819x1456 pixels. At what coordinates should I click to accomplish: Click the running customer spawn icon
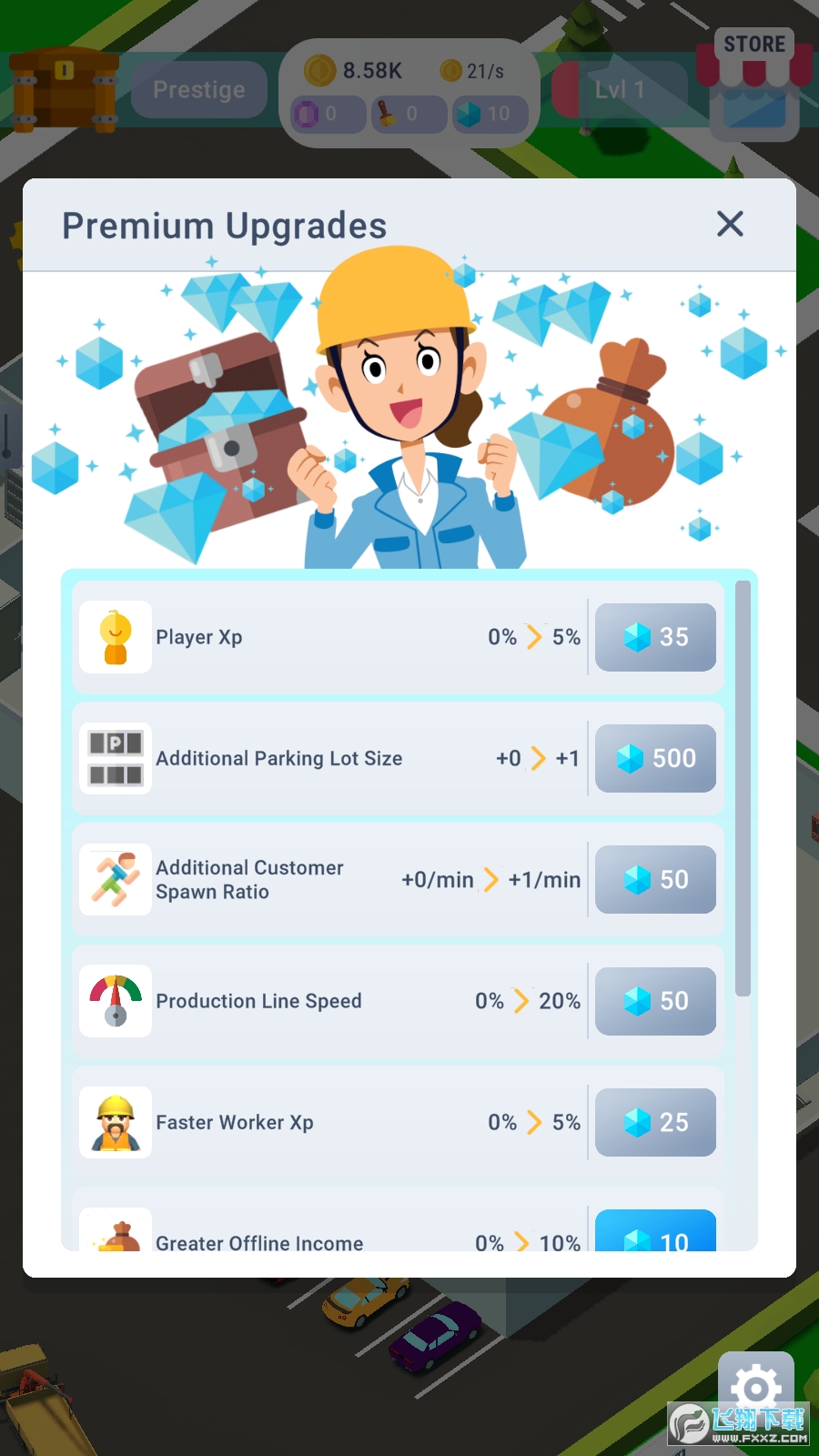(x=115, y=879)
